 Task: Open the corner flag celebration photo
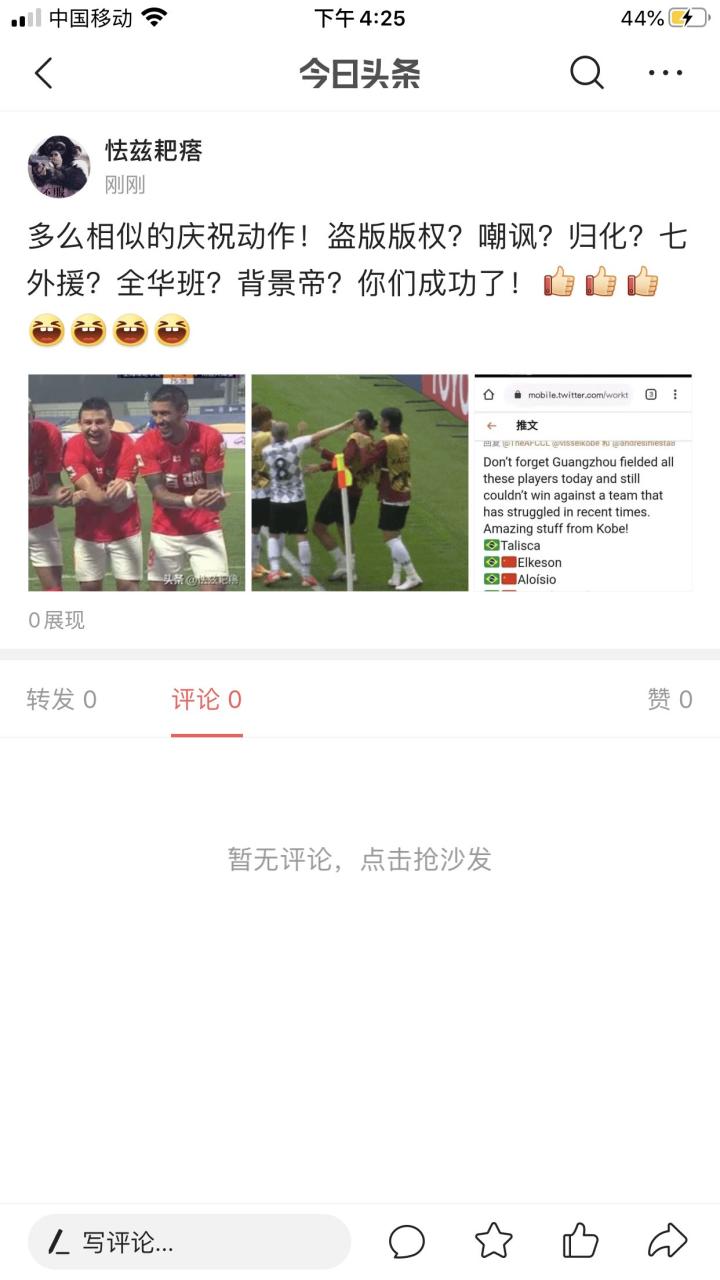tap(359, 482)
